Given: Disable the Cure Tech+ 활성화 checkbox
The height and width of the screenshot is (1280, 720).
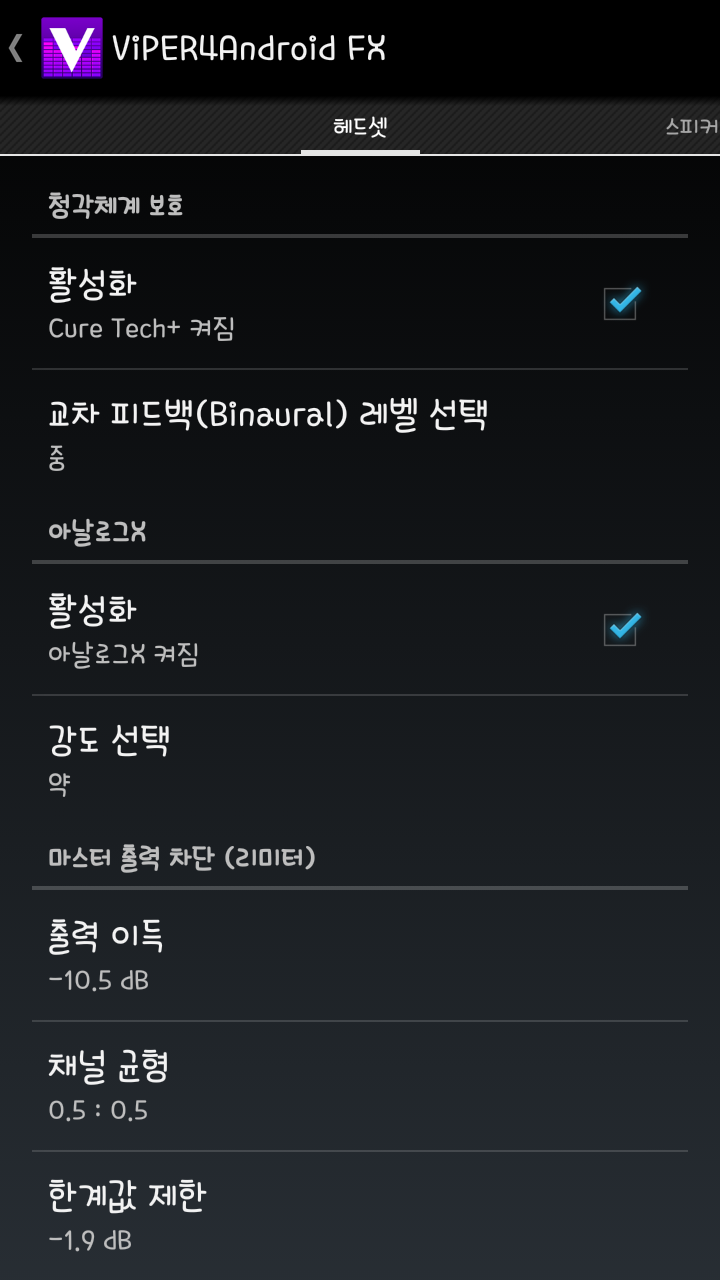Looking at the screenshot, I should coord(621,302).
